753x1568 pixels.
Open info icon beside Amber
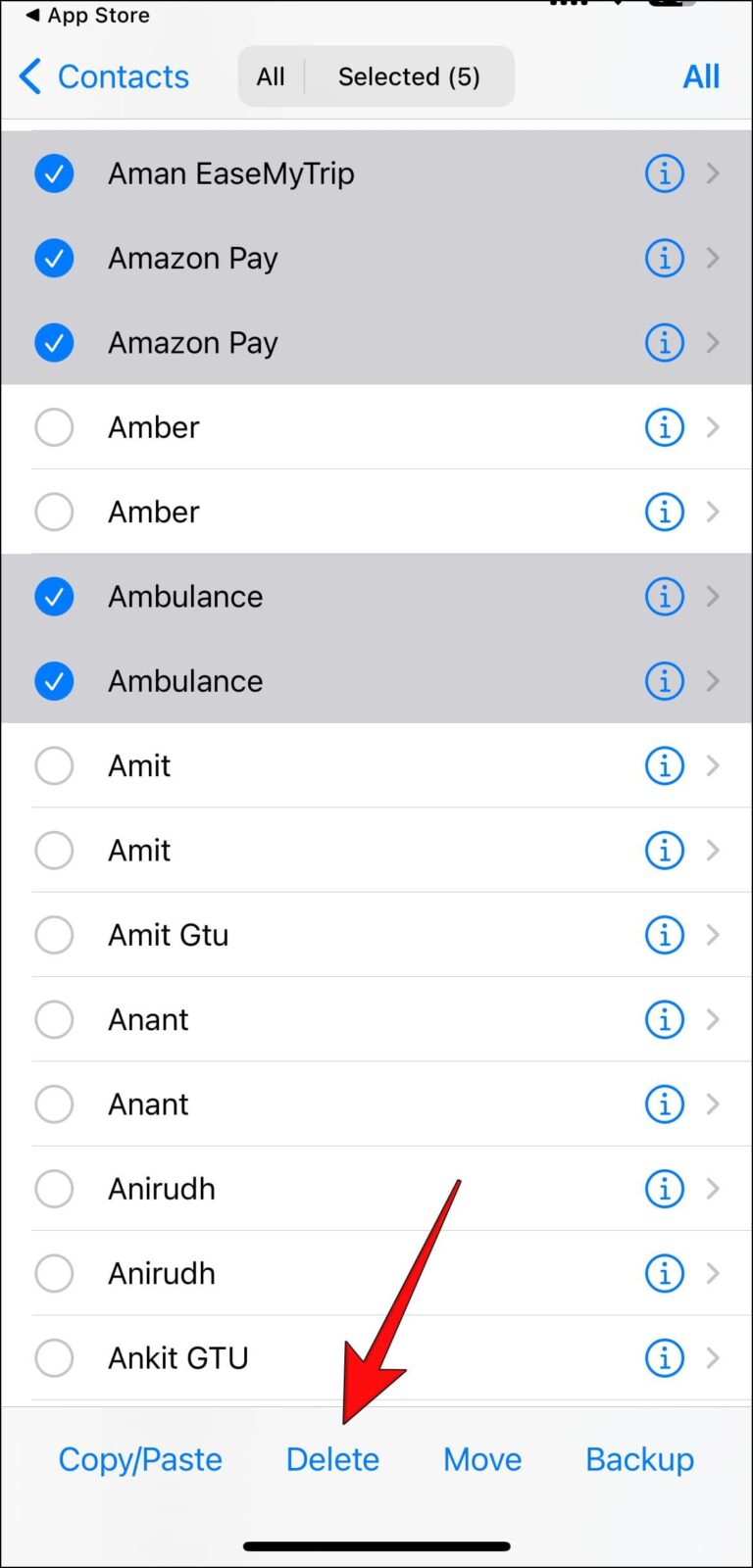point(665,427)
